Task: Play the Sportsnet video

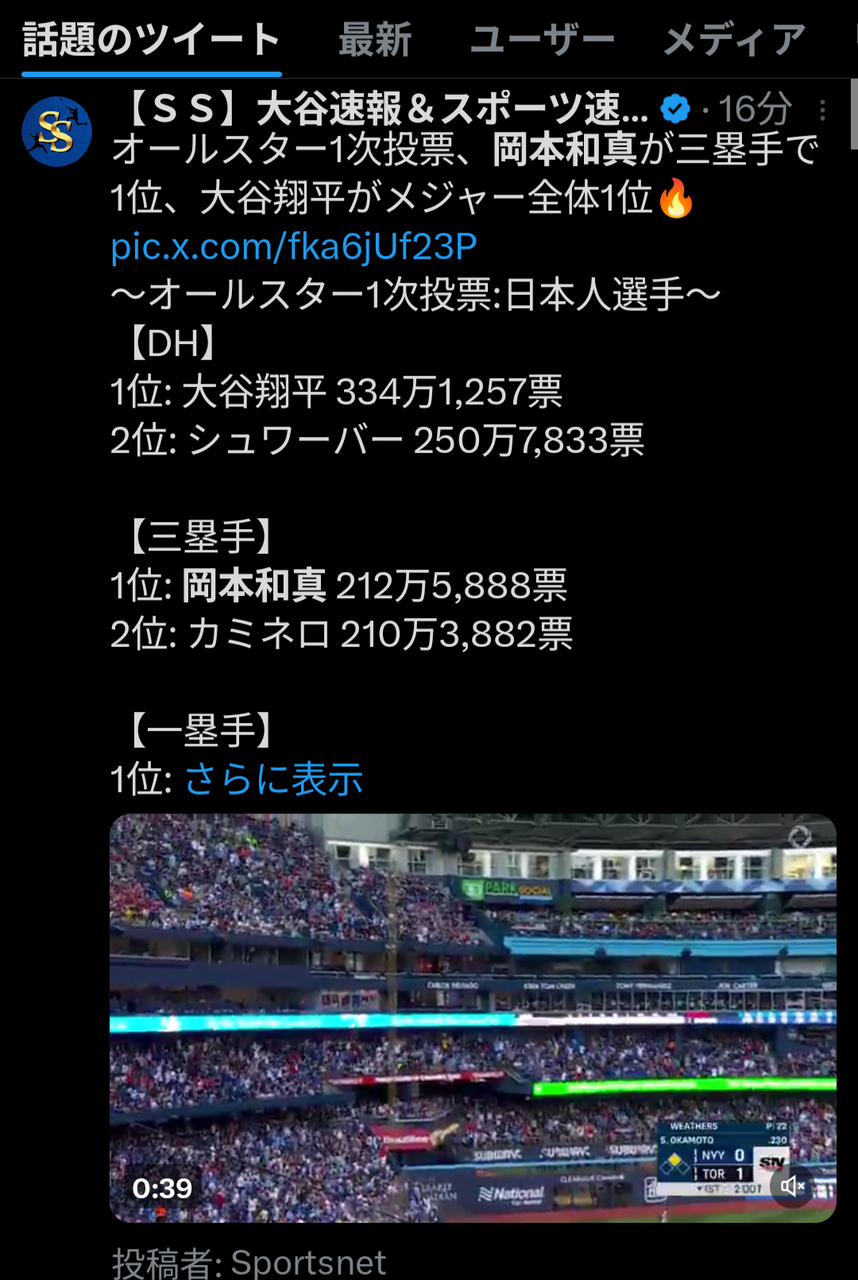Action: [473, 1018]
